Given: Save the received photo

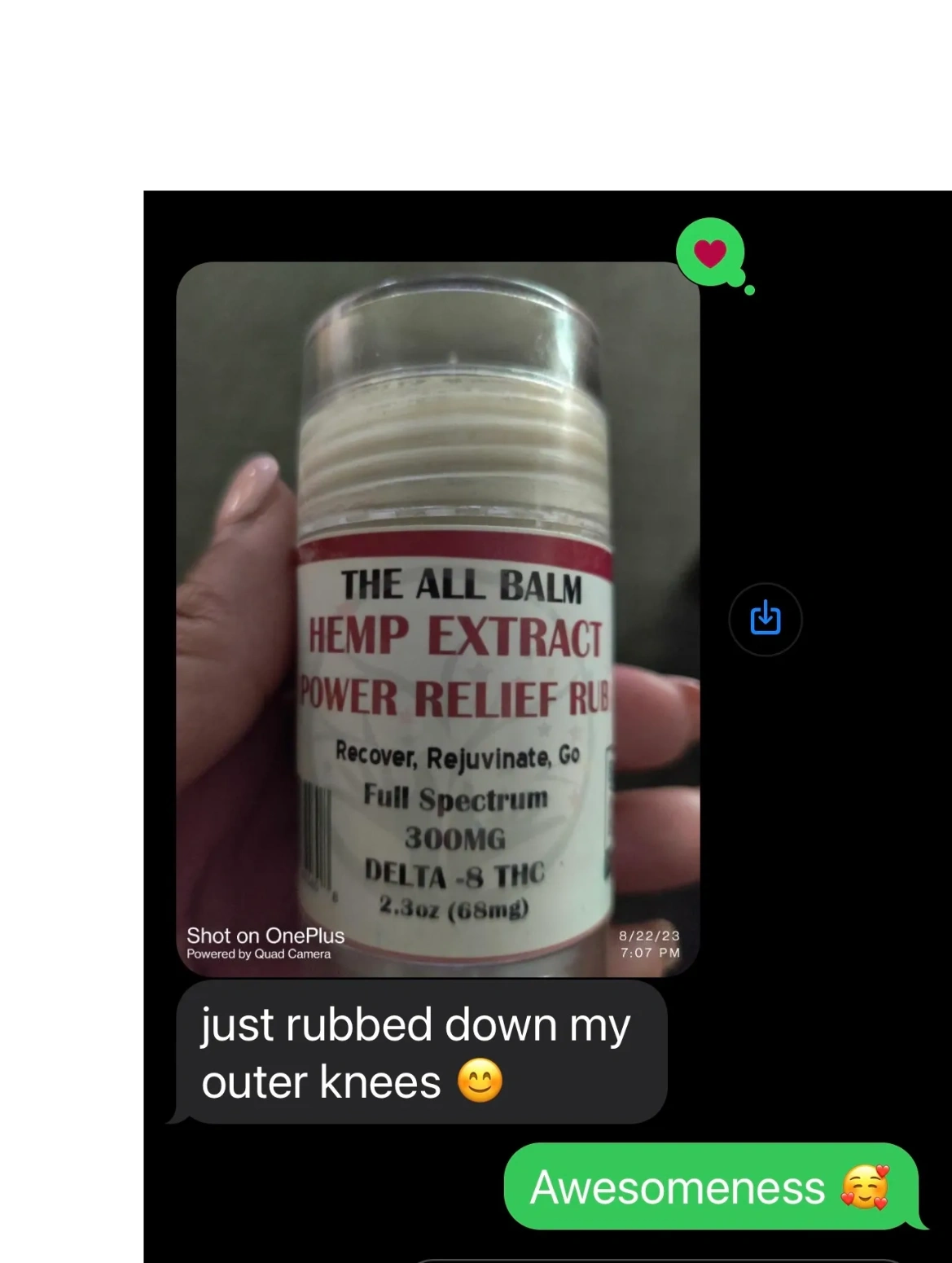Looking at the screenshot, I should [765, 620].
